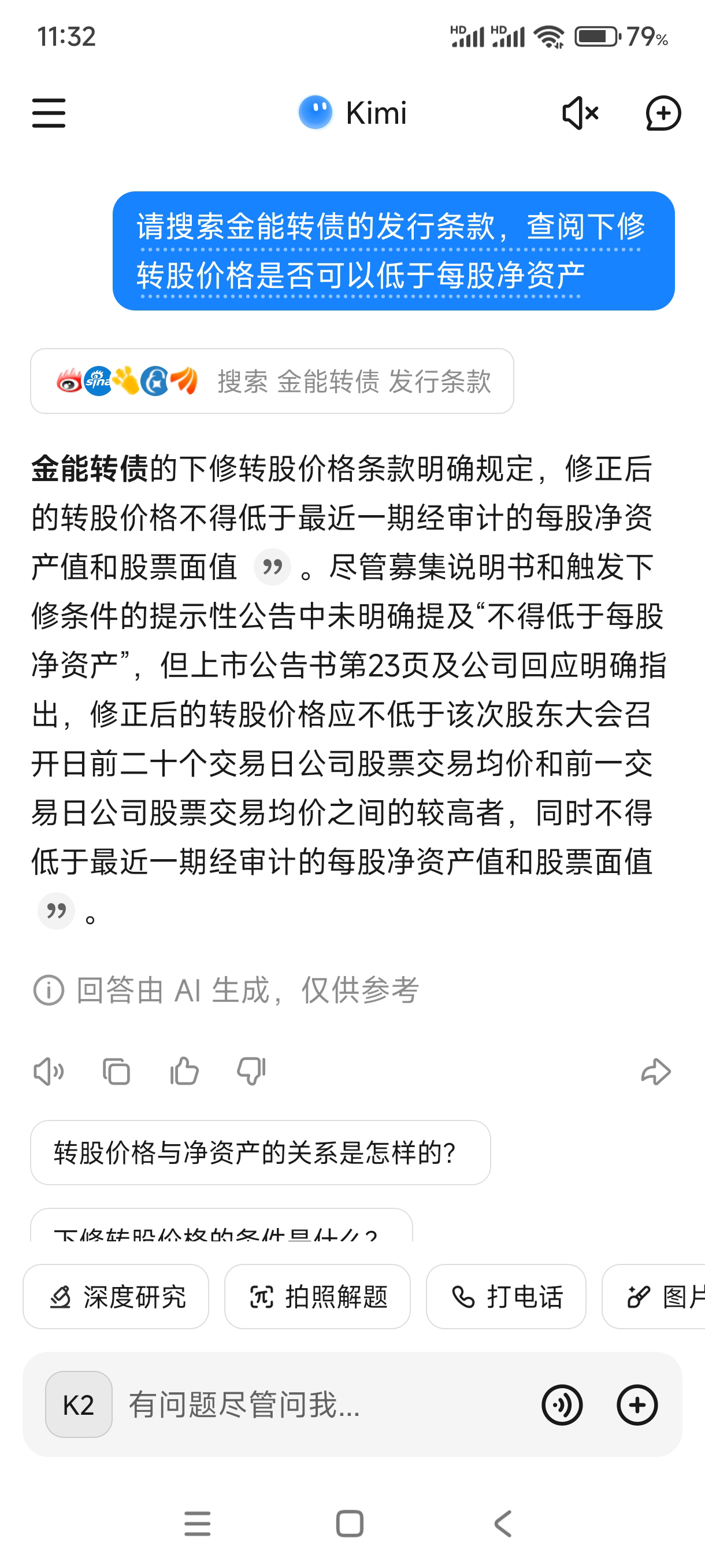Tap the citation quote after 股票面值 in paragraph
The width and height of the screenshot is (705, 1568).
click(272, 567)
